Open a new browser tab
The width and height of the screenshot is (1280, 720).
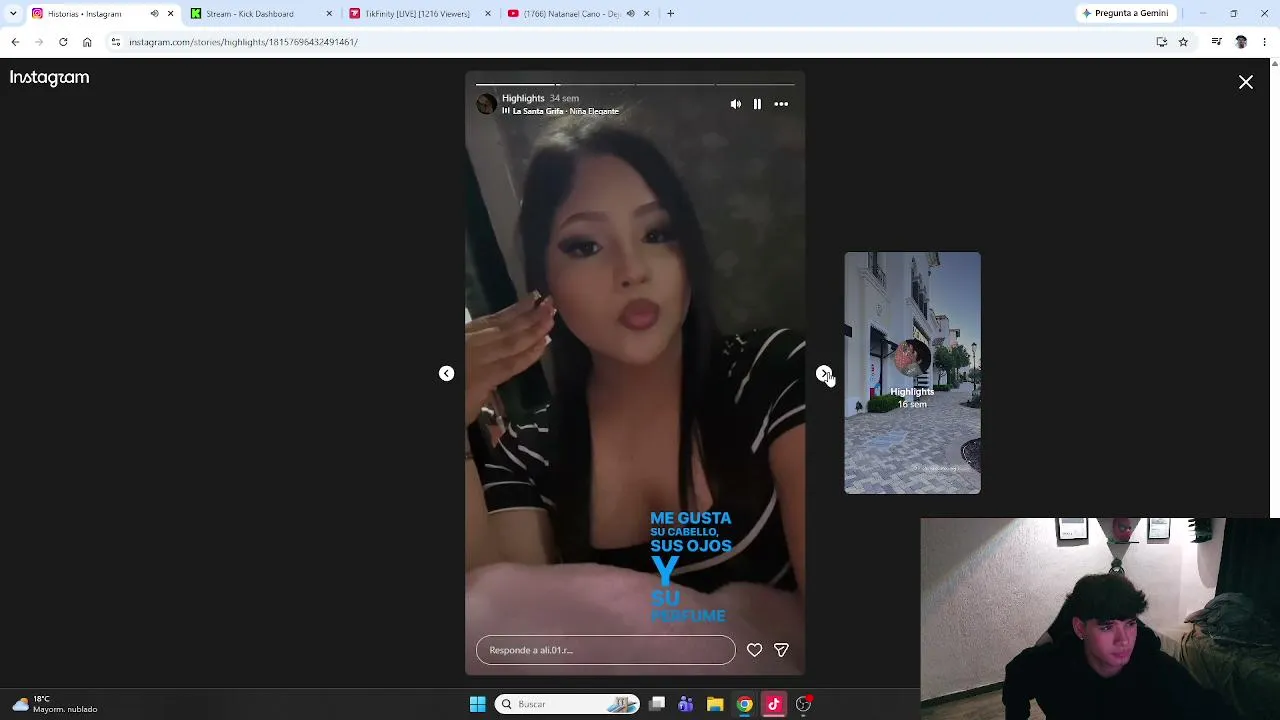(670, 14)
